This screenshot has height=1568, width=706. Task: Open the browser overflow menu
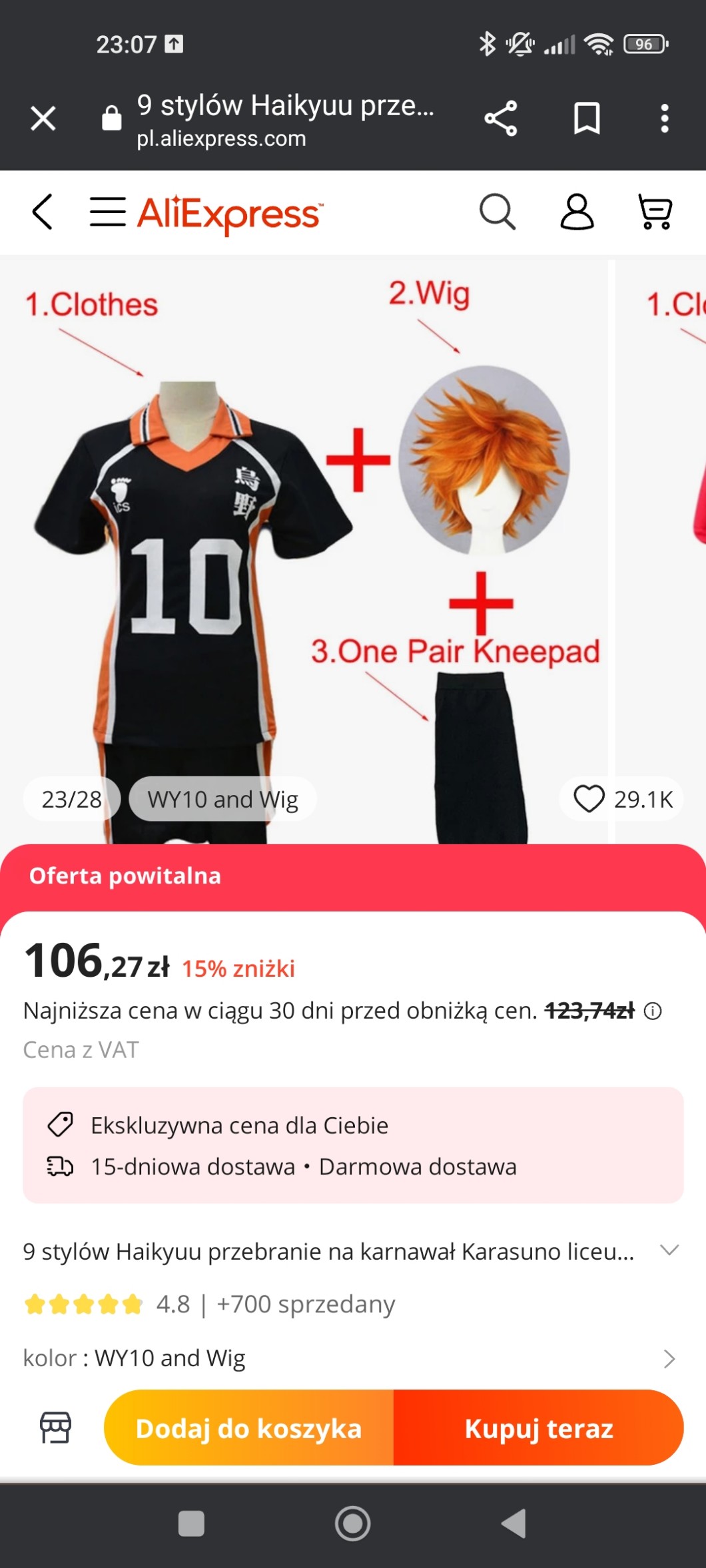pos(664,119)
